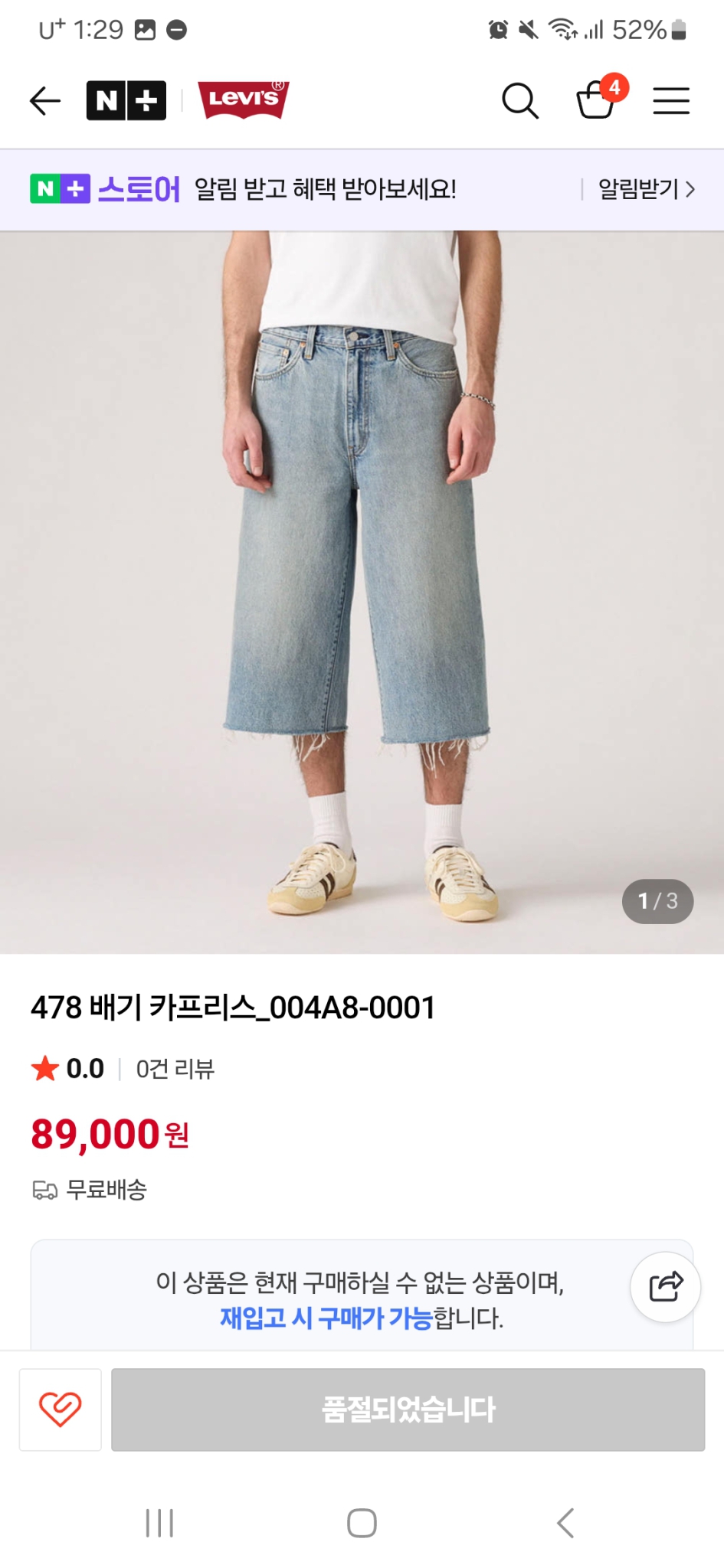The height and width of the screenshot is (1568, 724).
Task: Tap the sold-out 품절되었습니다 button
Action: 408,1409
